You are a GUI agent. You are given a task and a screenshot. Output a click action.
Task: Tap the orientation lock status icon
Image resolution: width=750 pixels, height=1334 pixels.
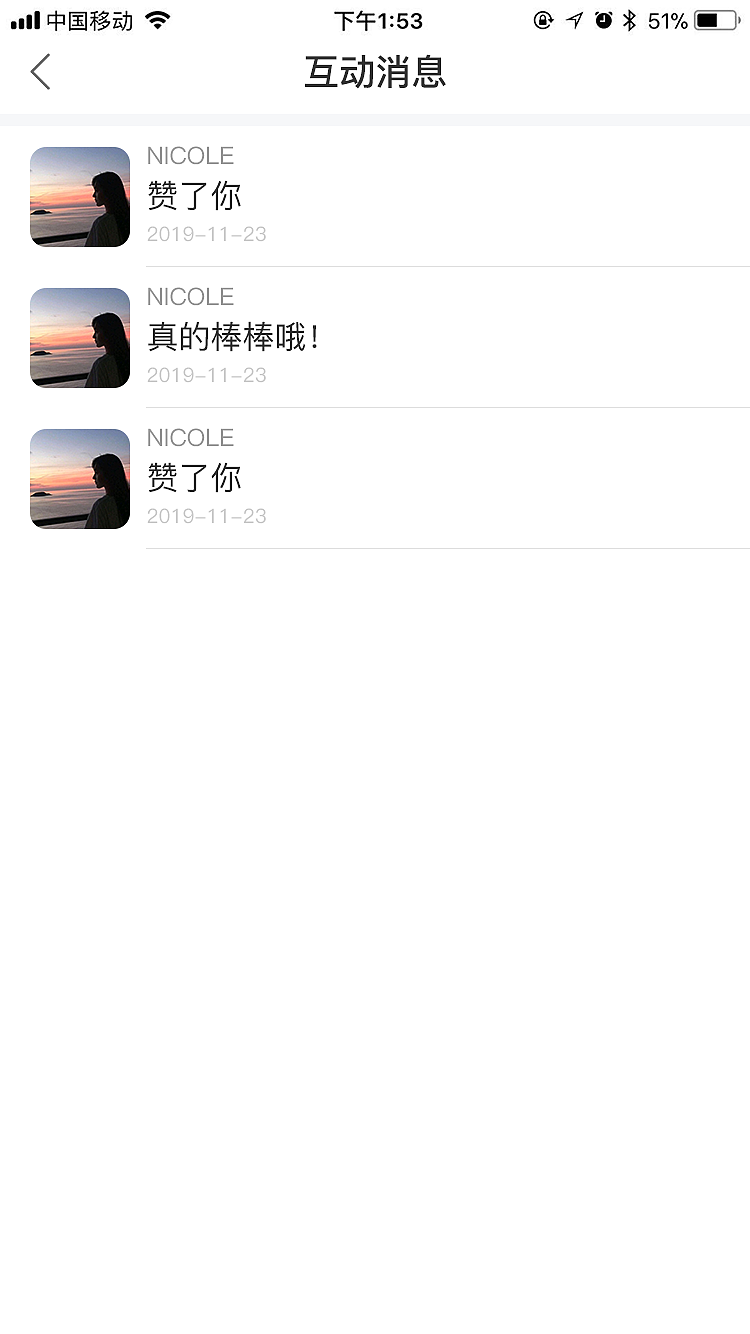pyautogui.click(x=543, y=19)
